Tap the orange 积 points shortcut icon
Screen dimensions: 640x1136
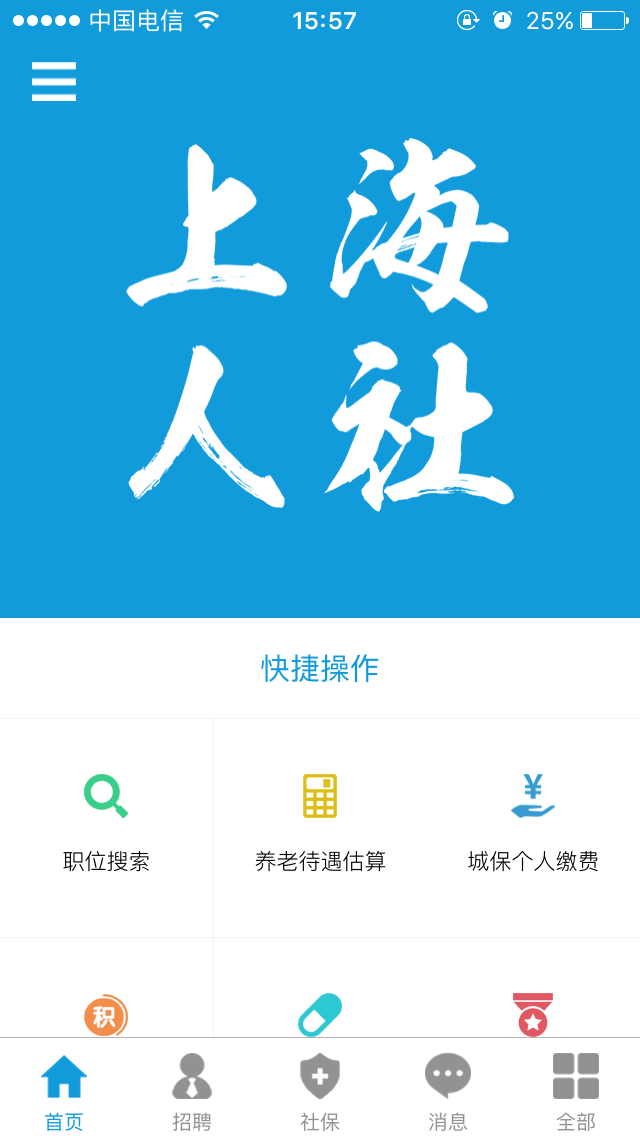pos(105,1015)
